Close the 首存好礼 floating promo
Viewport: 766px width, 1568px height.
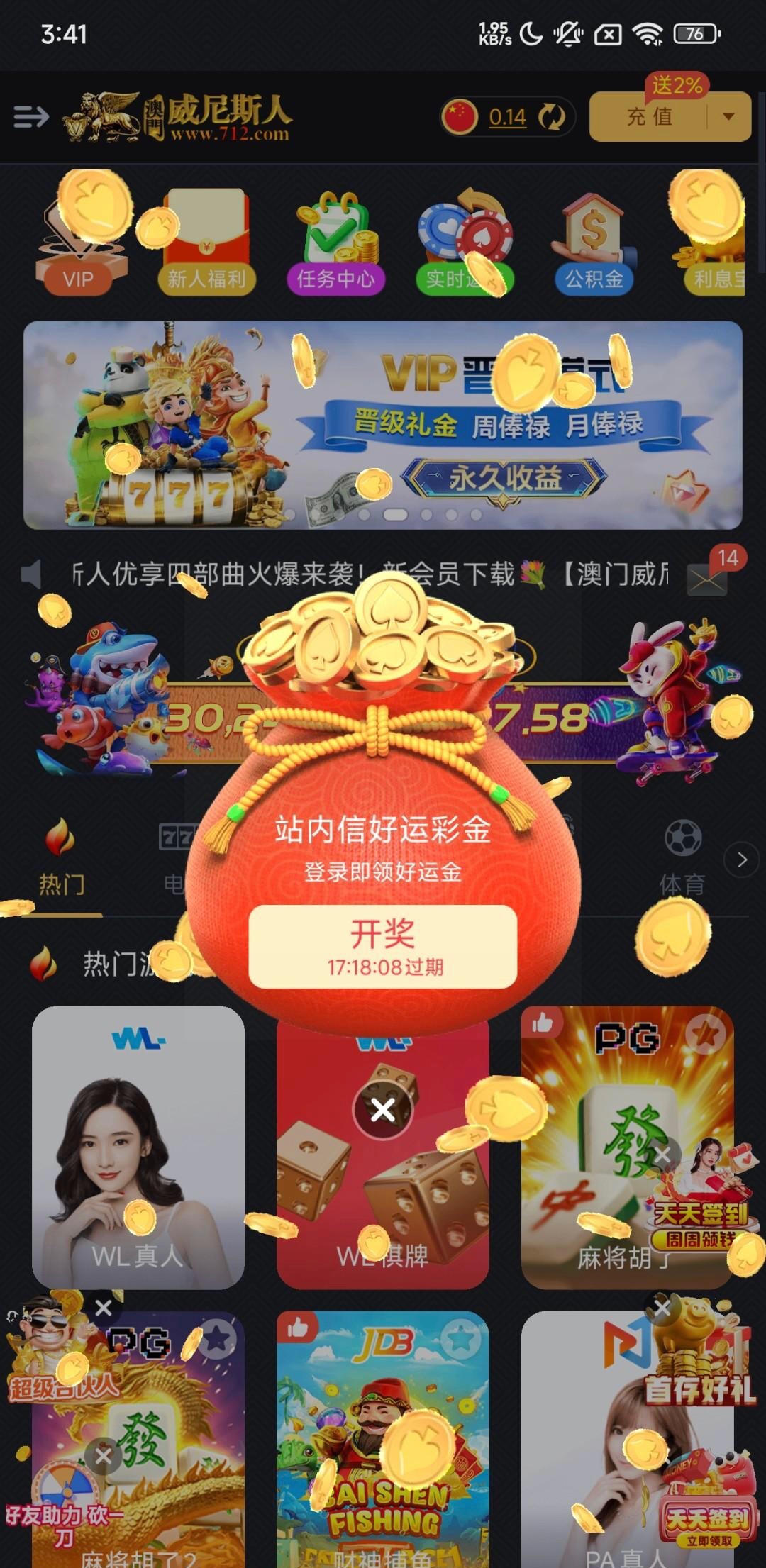coord(662,1307)
